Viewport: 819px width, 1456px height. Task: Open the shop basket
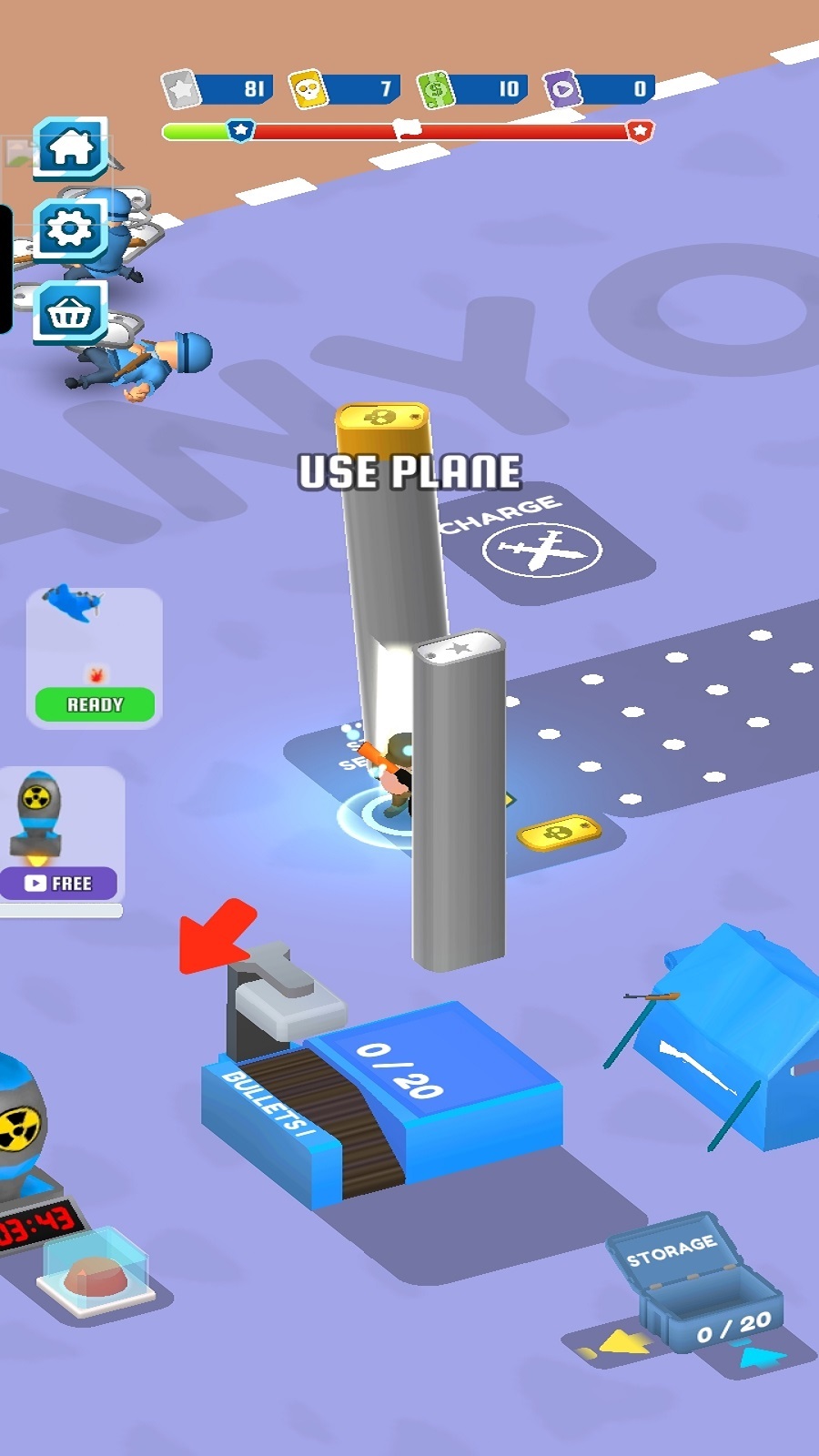(x=71, y=313)
